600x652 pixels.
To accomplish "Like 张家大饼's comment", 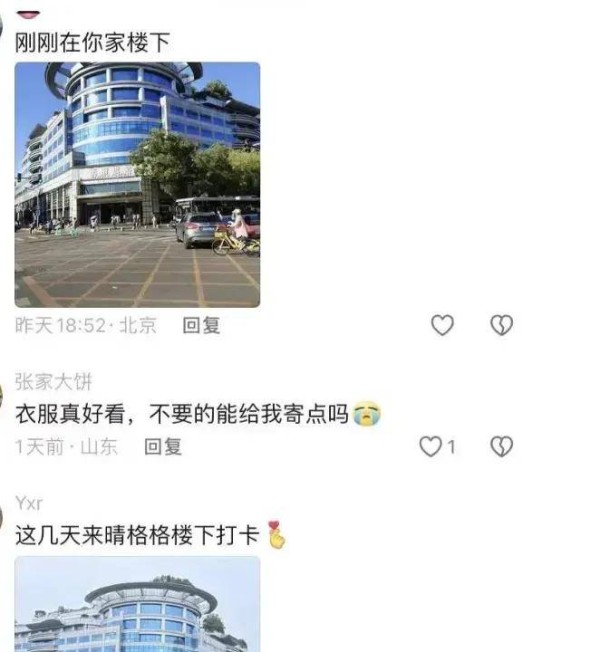I will point(431,446).
